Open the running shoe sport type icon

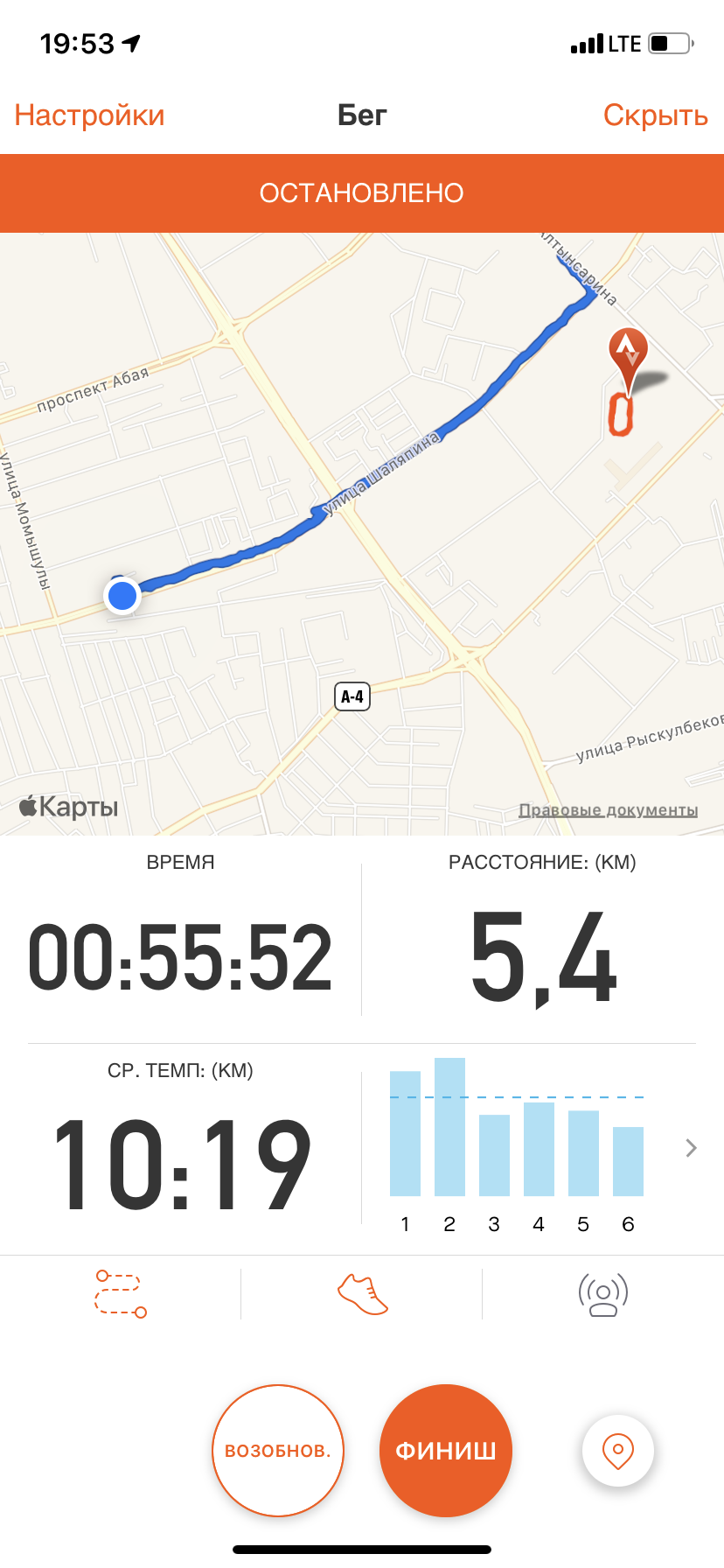click(x=362, y=1294)
